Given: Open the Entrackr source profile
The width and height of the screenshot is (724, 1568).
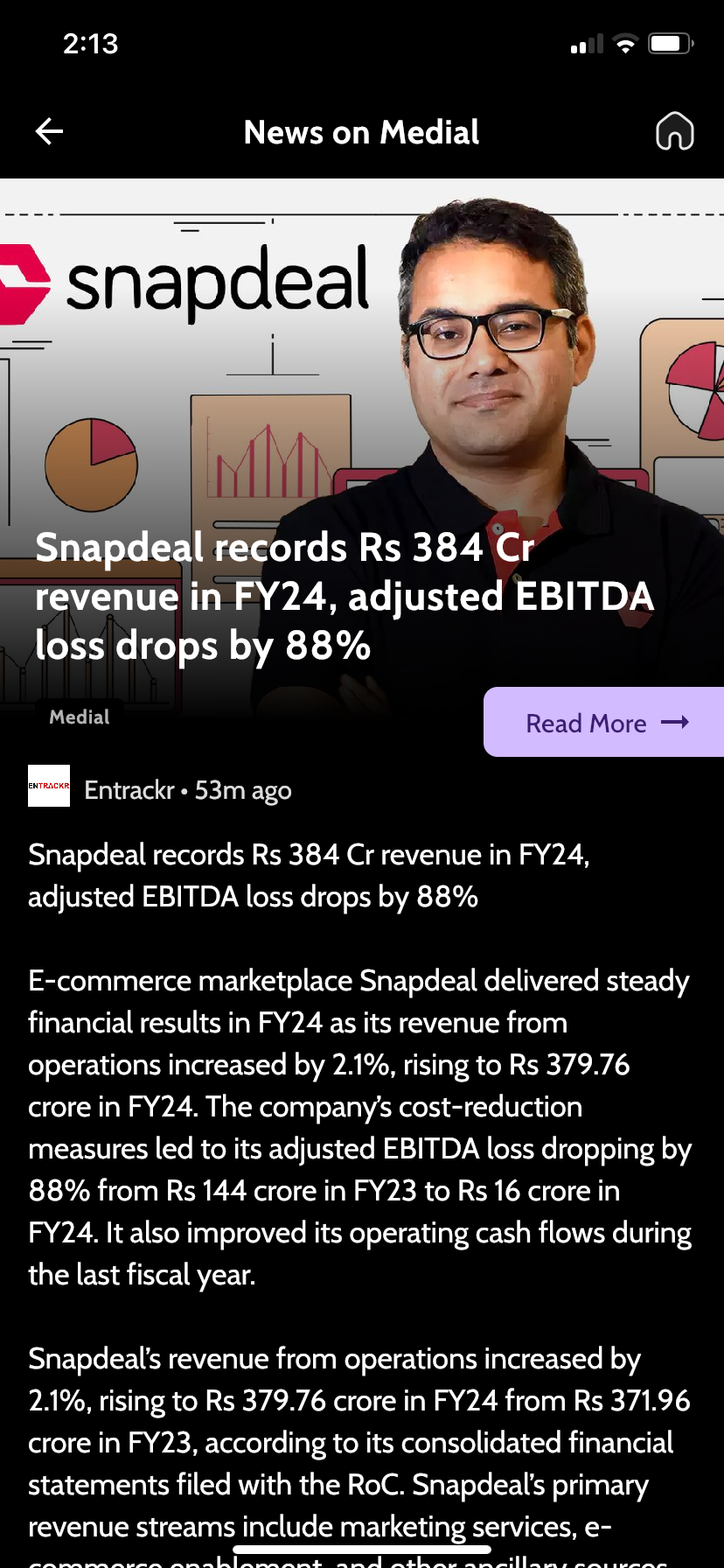Looking at the screenshot, I should (x=129, y=790).
